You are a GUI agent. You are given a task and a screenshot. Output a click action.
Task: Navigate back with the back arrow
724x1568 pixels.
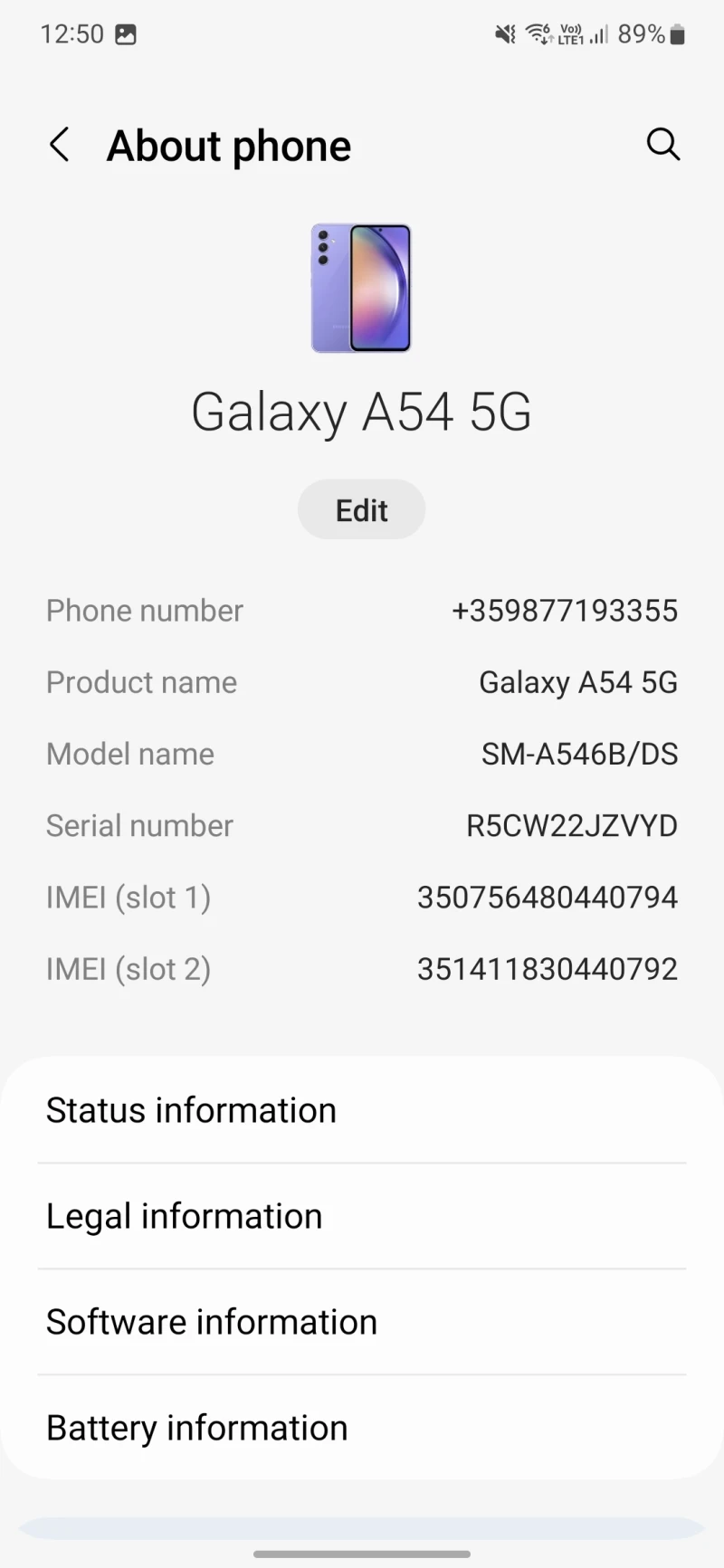[x=59, y=145]
